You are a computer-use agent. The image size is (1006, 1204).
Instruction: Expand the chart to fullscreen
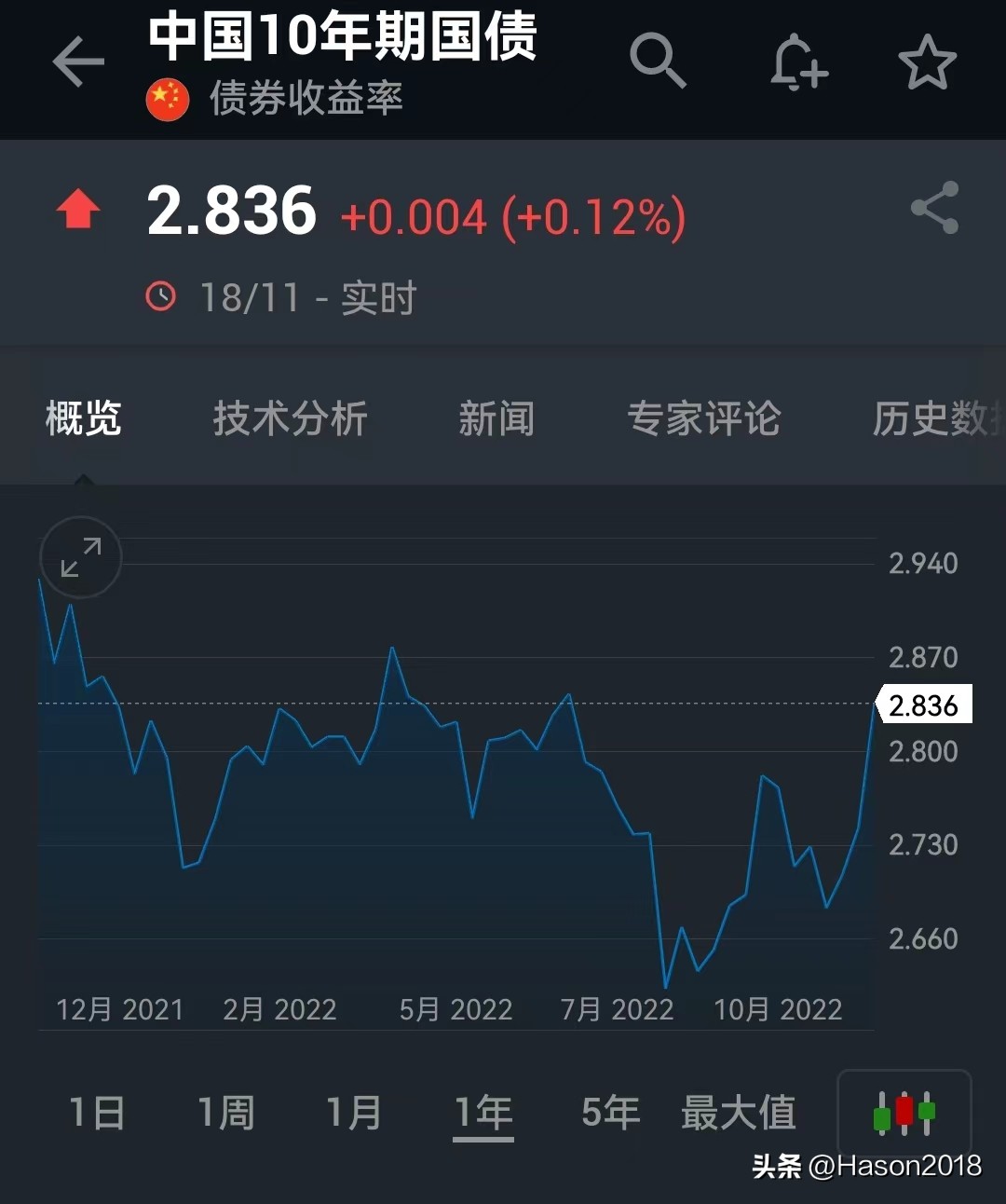80,557
